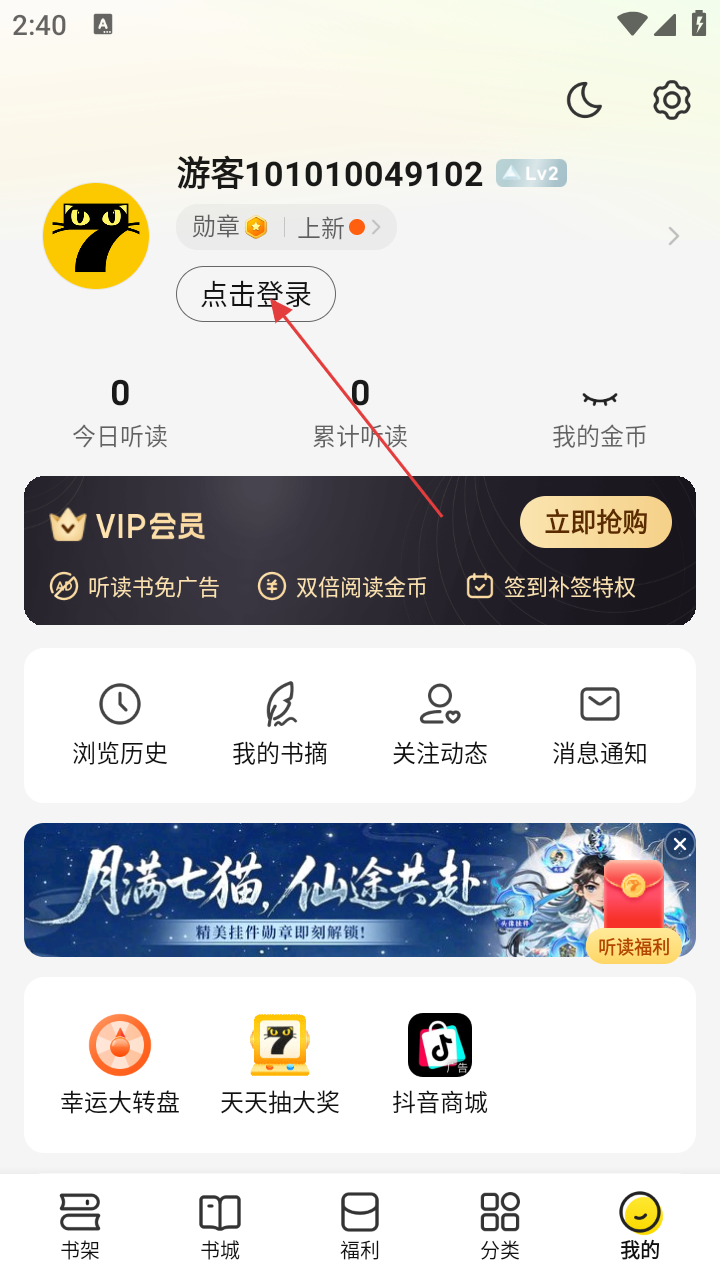Reveal hidden coins with the eye icon
The image size is (720, 1280).
(x=600, y=399)
